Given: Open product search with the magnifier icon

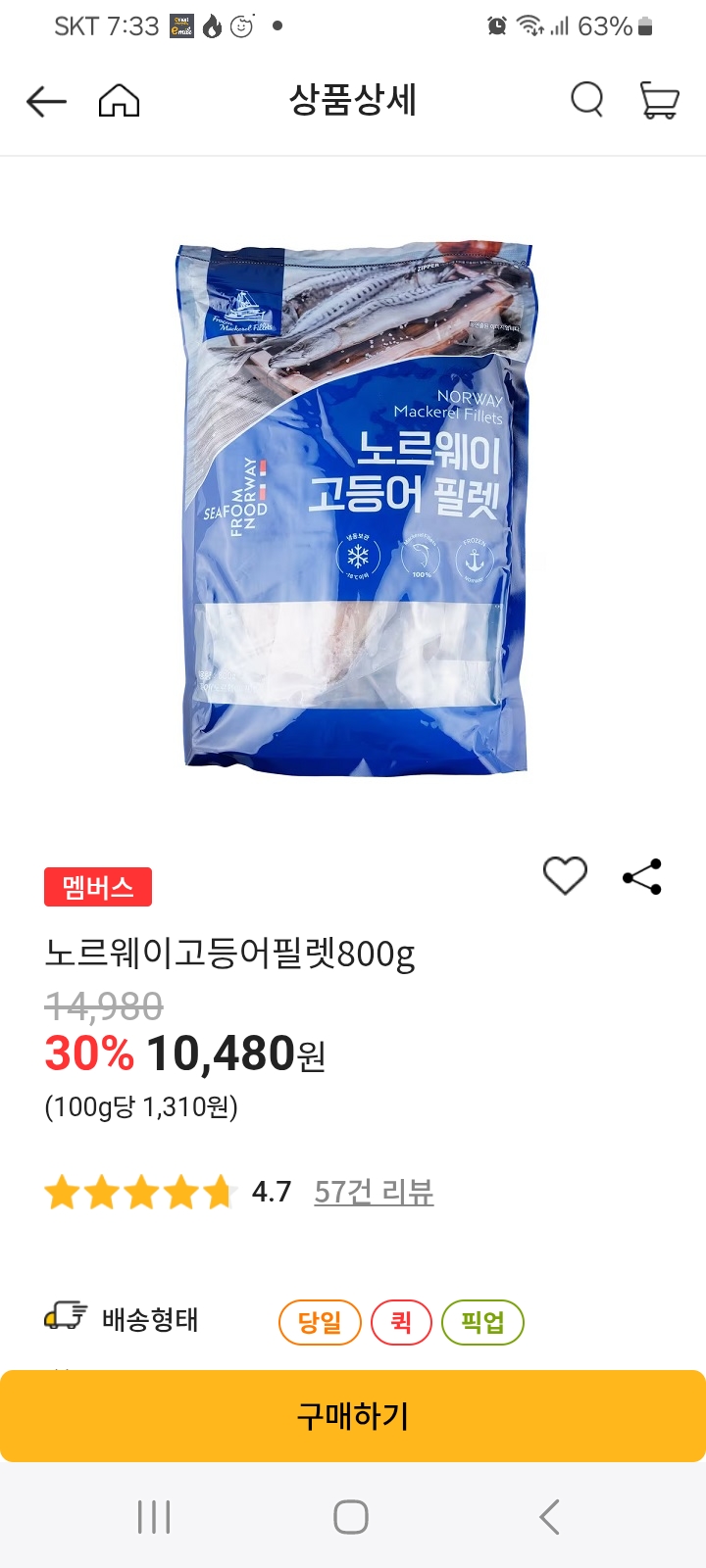Looking at the screenshot, I should pyautogui.click(x=586, y=99).
